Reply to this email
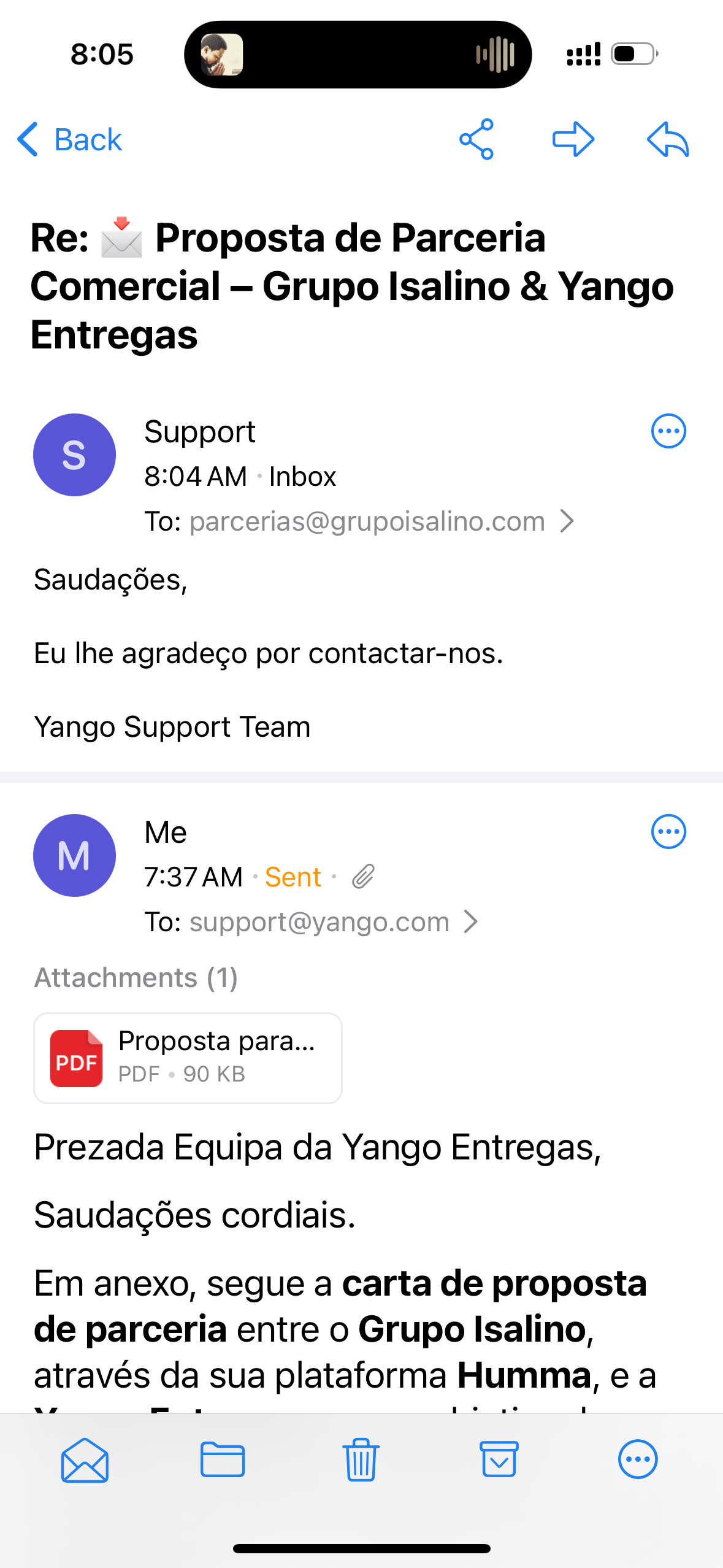The height and width of the screenshot is (1568, 723). pos(668,140)
